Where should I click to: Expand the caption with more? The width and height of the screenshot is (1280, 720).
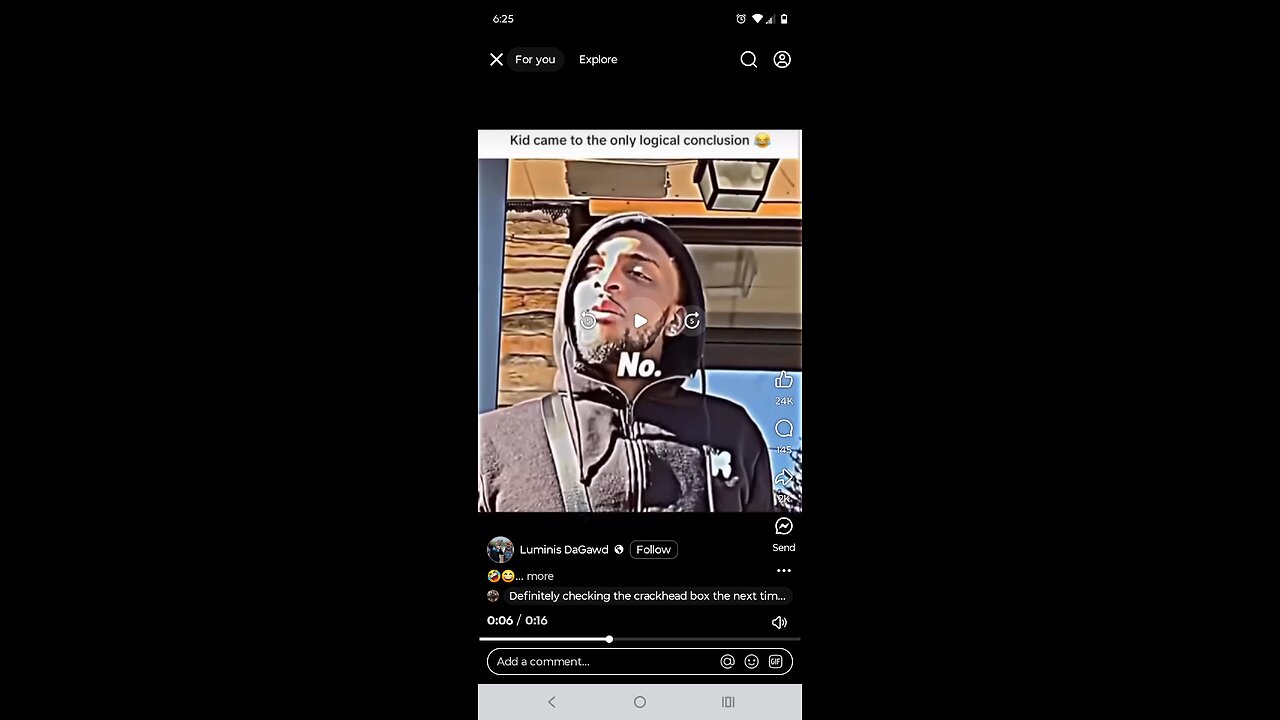tap(539, 576)
